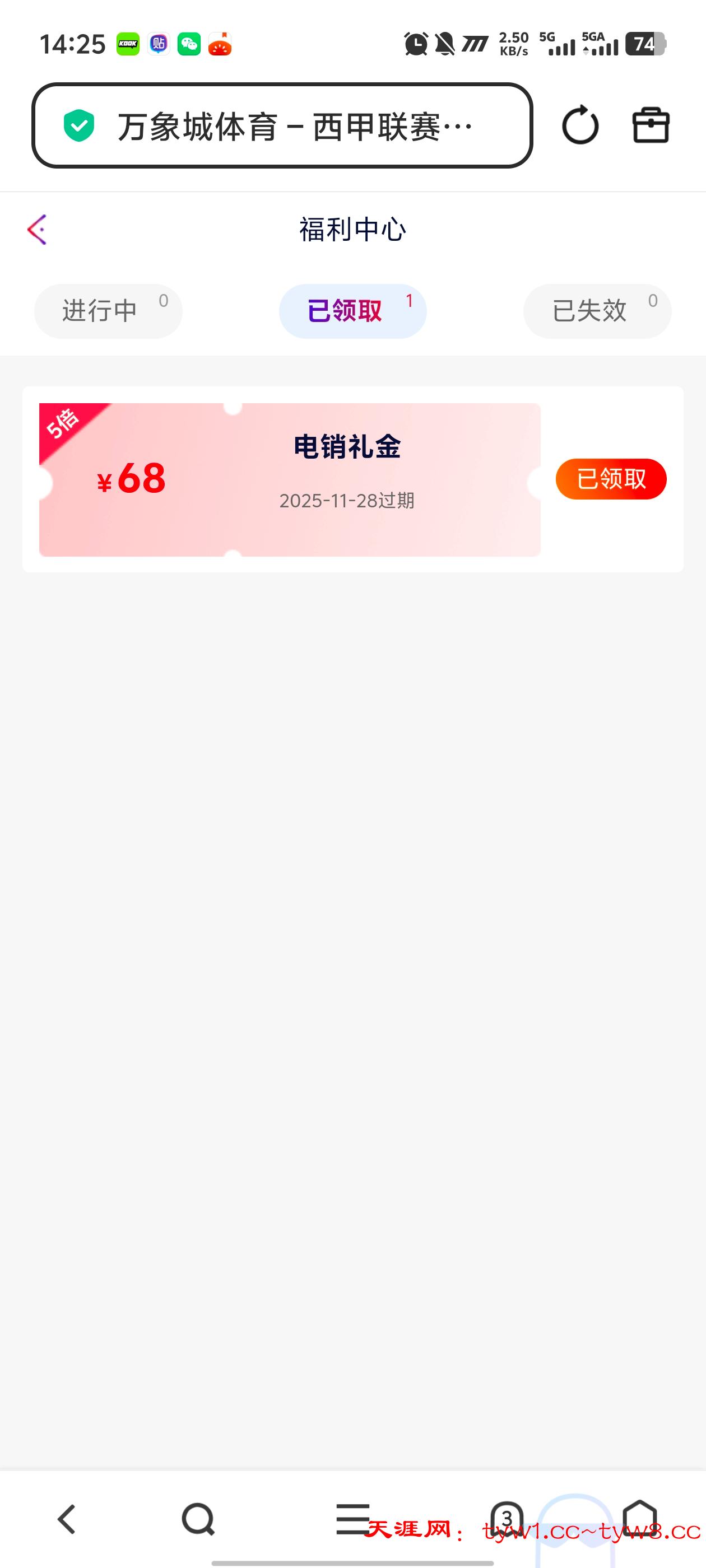Tap the 已领取 button on 电销礼金
The image size is (706, 1568).
(x=610, y=479)
